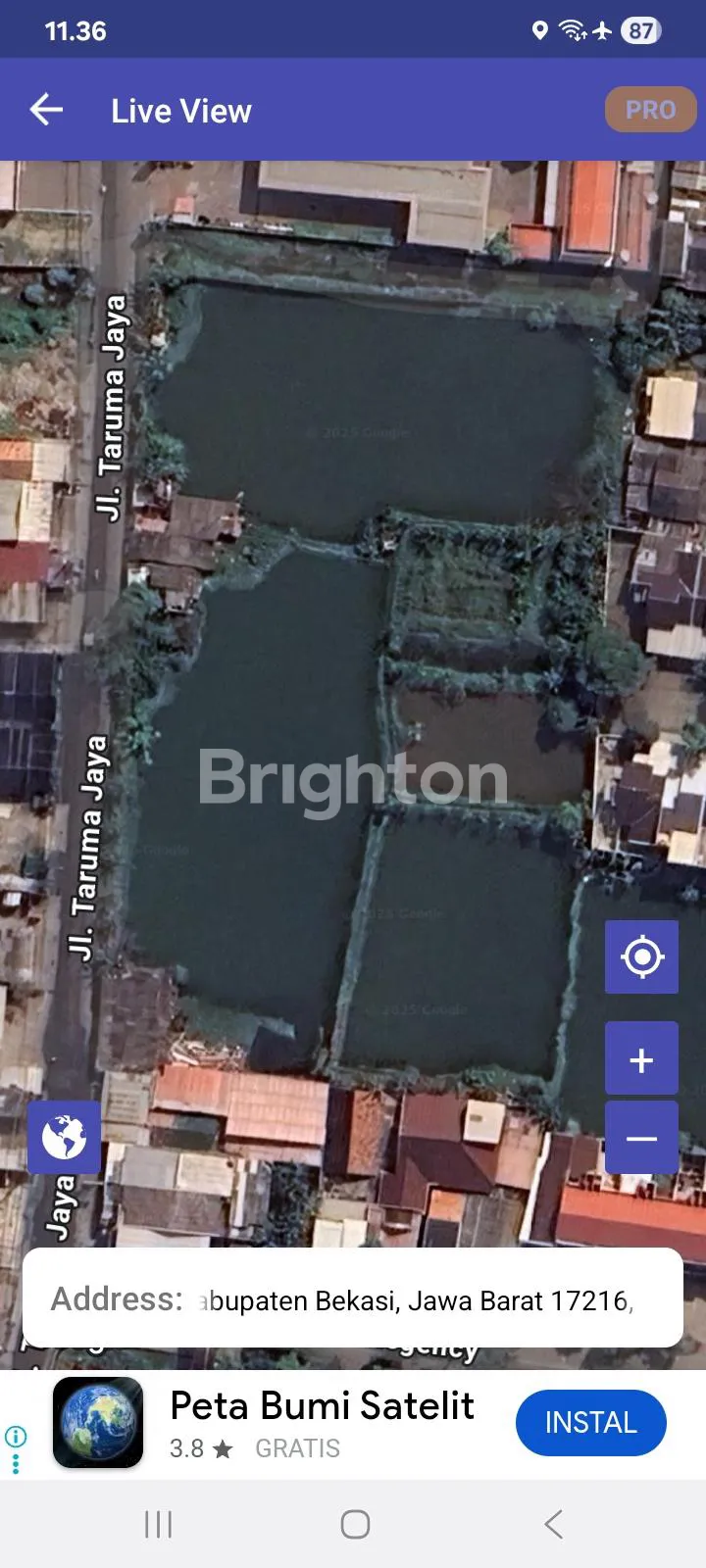Screen dimensions: 706x1568
Task: Center map on my current location
Action: click(641, 956)
